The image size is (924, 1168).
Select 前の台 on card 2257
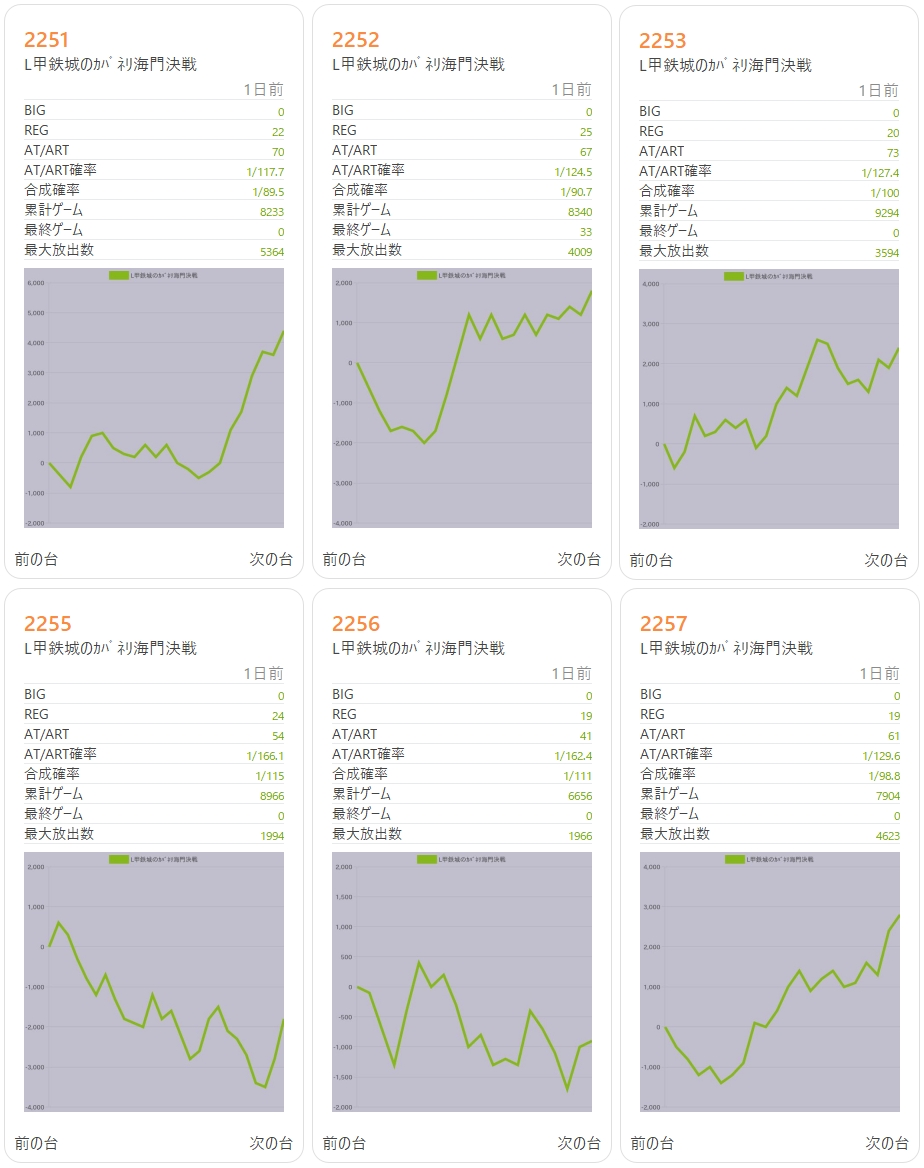pos(652,1143)
